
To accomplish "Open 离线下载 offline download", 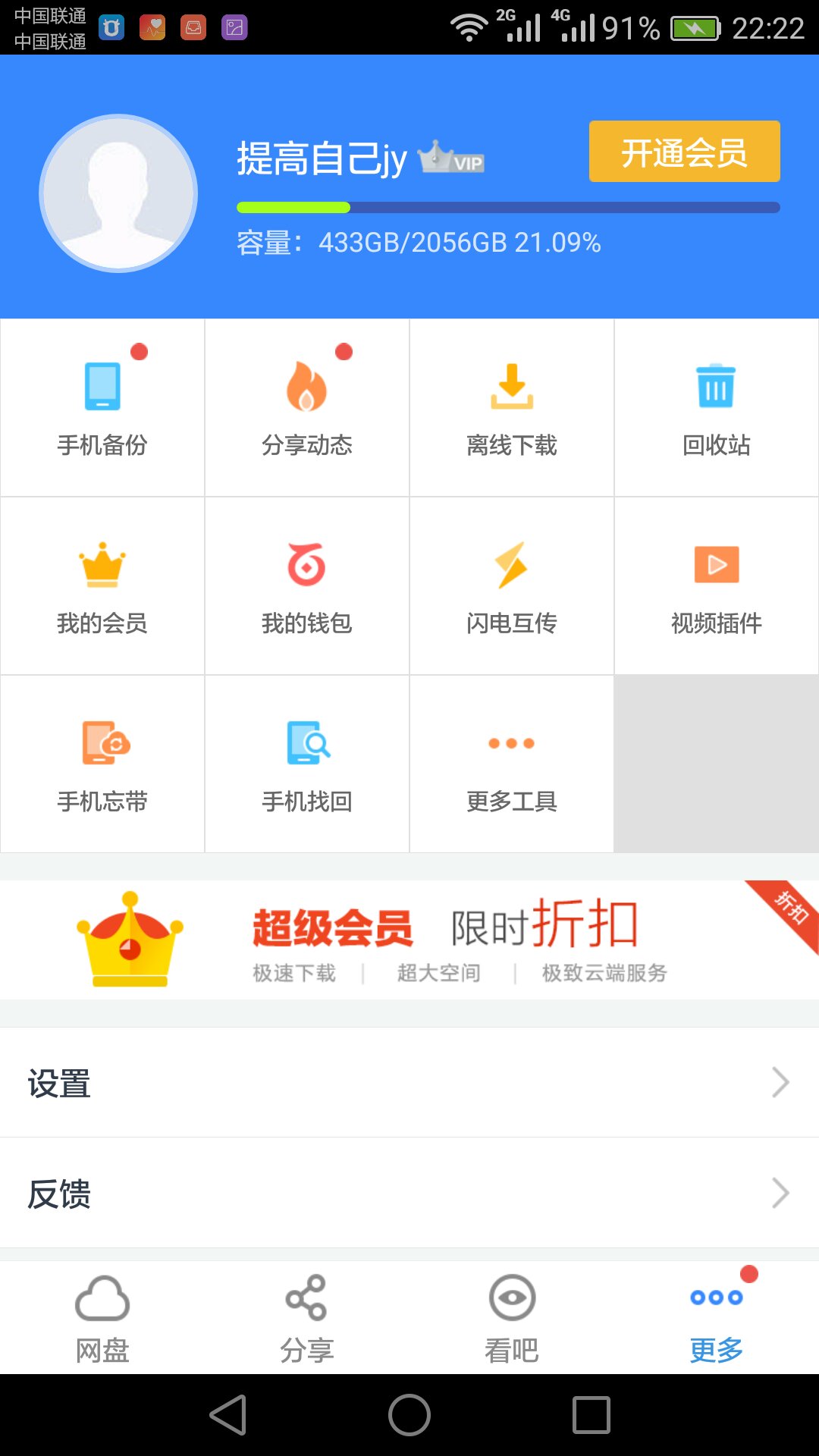I will pyautogui.click(x=512, y=408).
